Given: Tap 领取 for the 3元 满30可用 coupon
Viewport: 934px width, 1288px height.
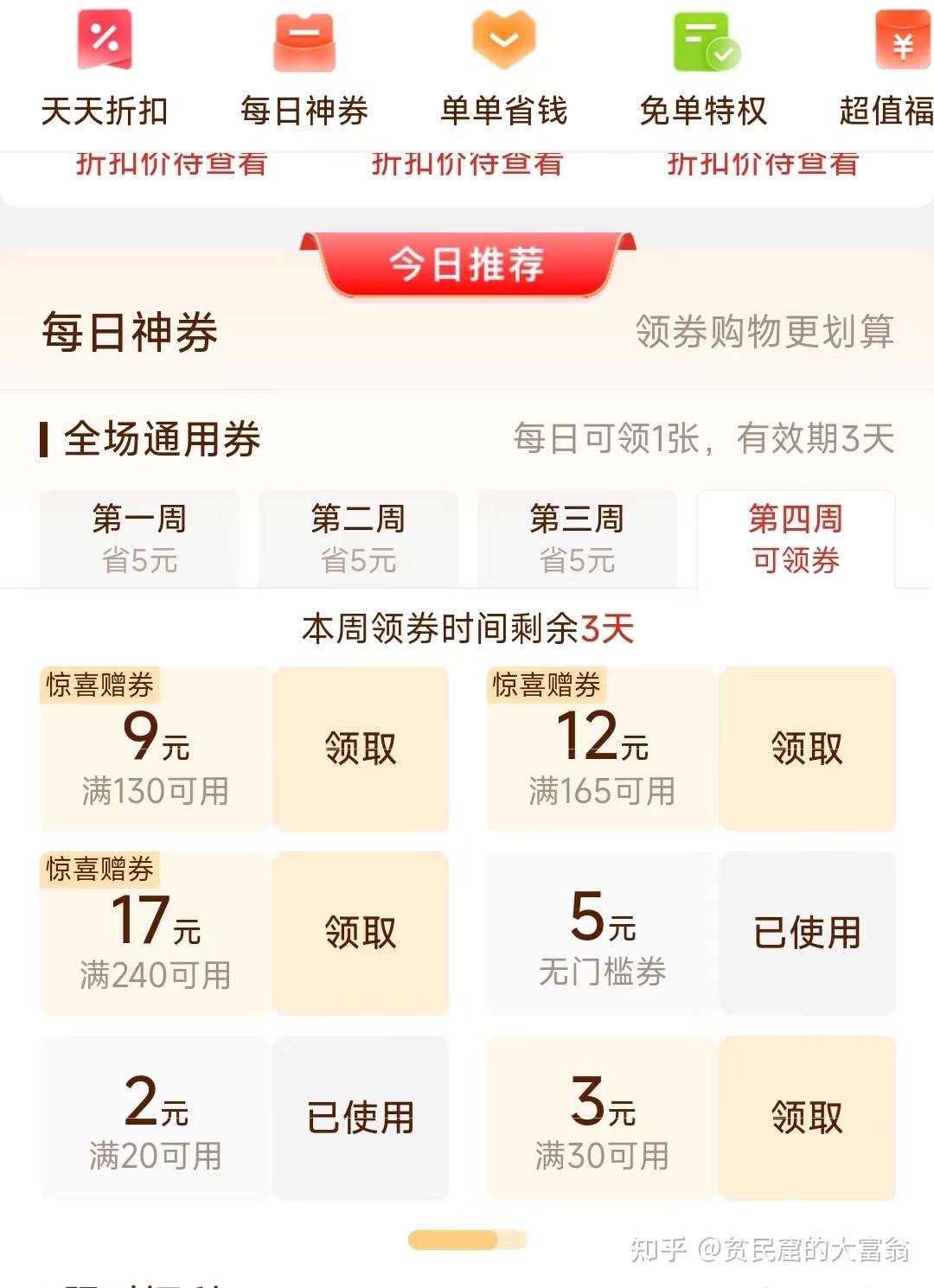Looking at the screenshot, I should [808, 1118].
